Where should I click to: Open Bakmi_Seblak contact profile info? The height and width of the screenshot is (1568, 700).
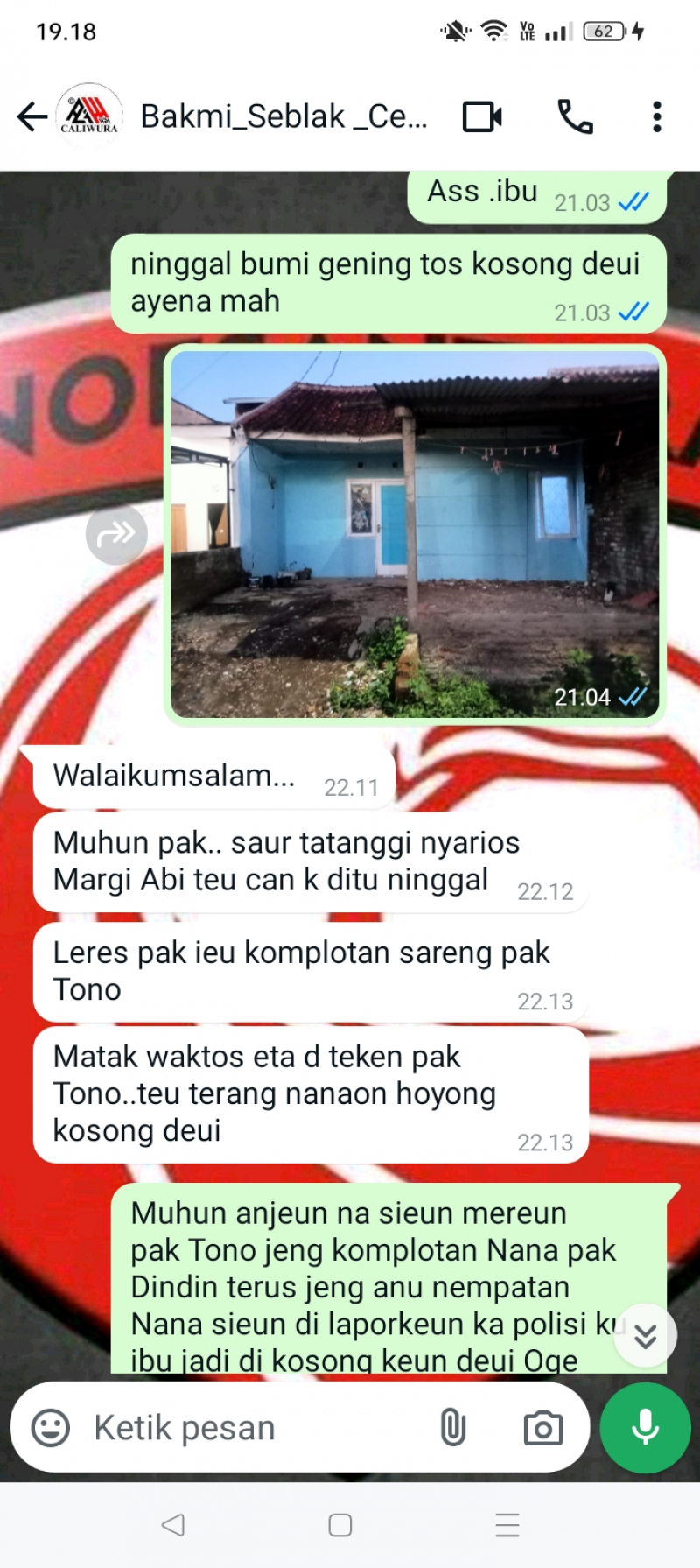[283, 116]
